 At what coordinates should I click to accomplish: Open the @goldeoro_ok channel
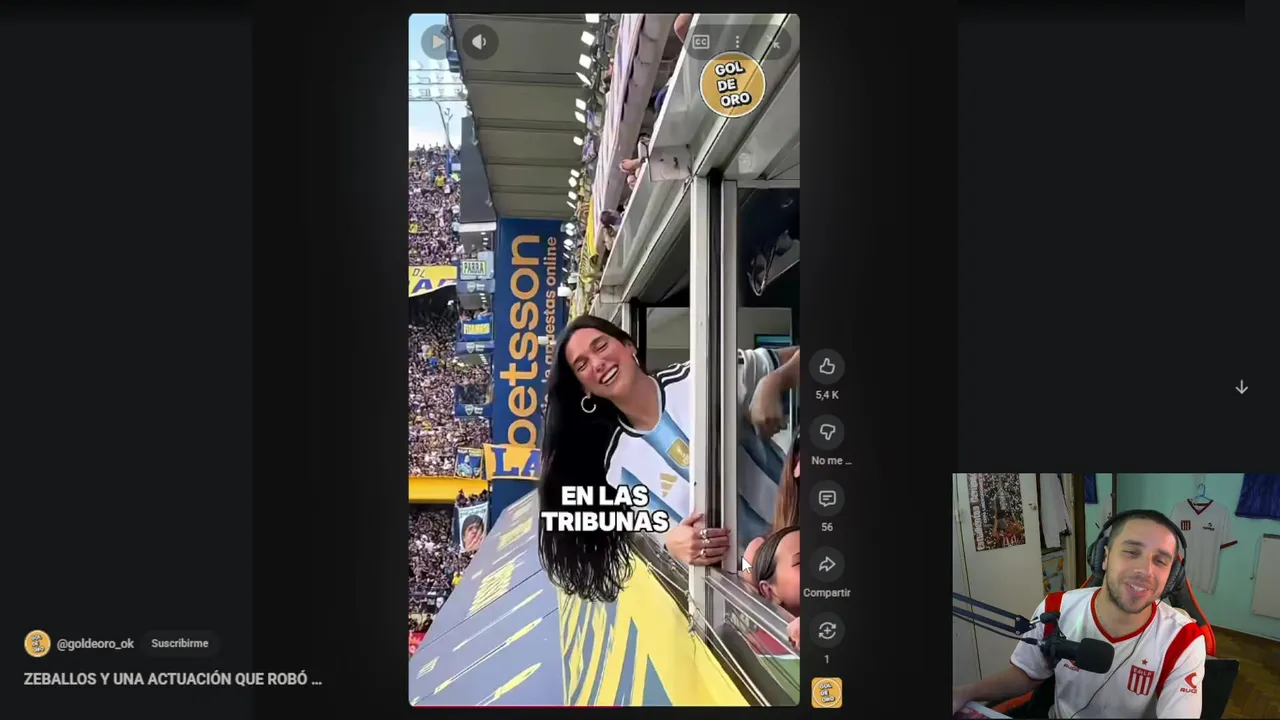tap(94, 644)
